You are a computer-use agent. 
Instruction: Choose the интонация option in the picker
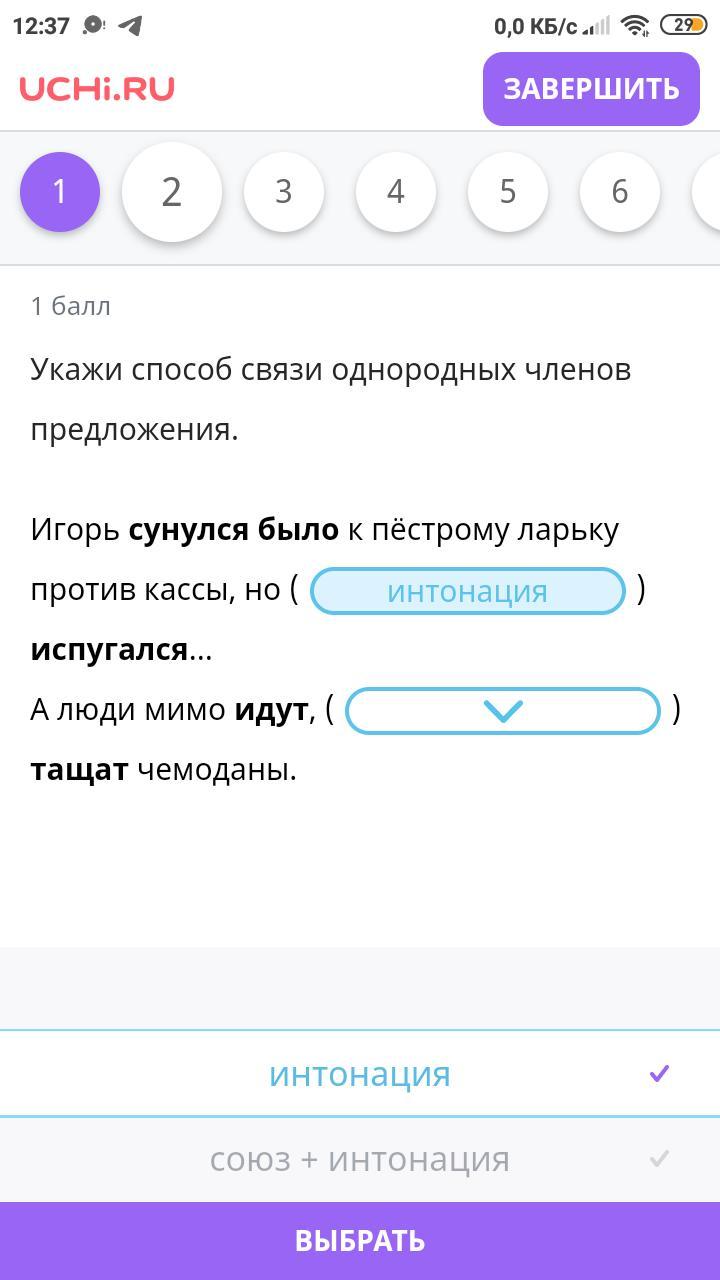pos(360,1074)
